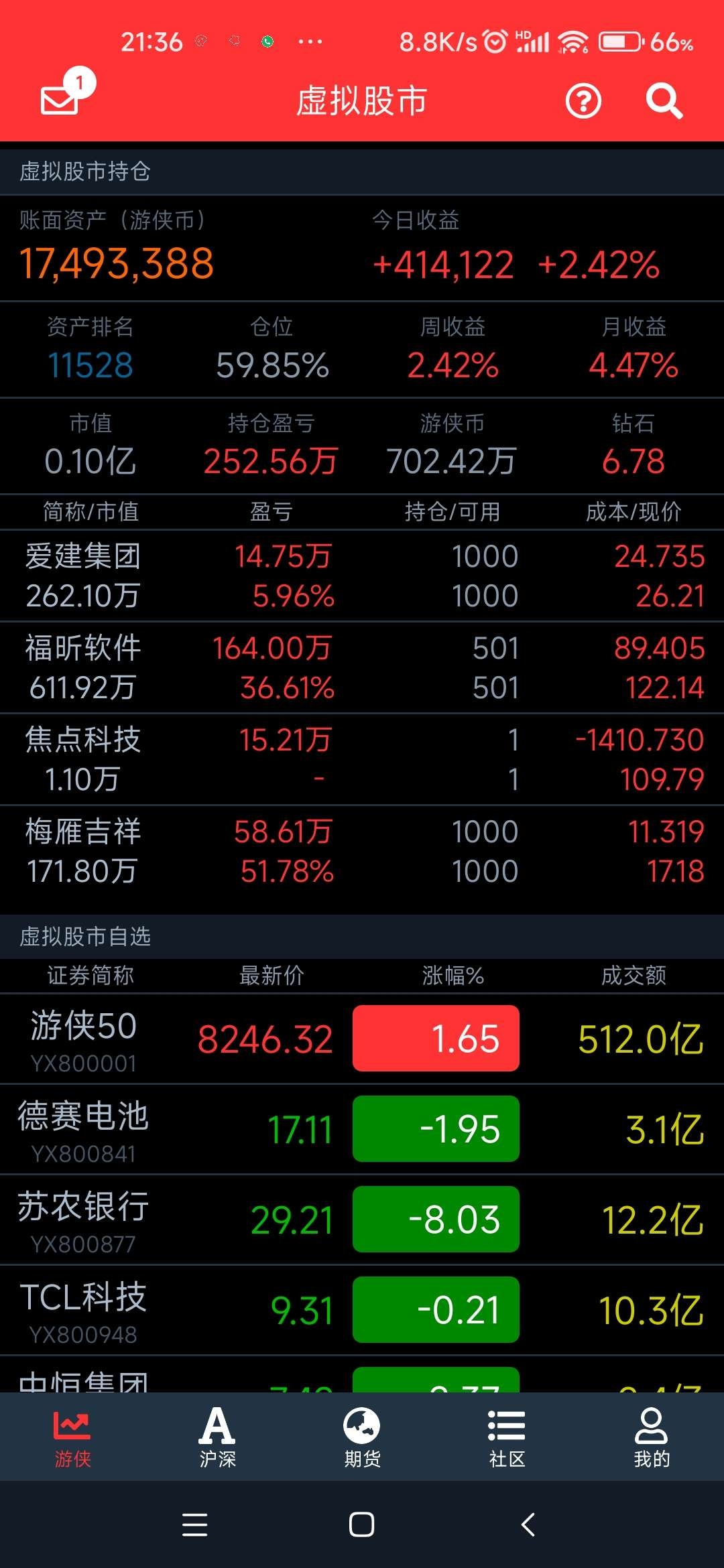The height and width of the screenshot is (1568, 724).
Task: View 德赛电池 stock details
Action: 362,1129
